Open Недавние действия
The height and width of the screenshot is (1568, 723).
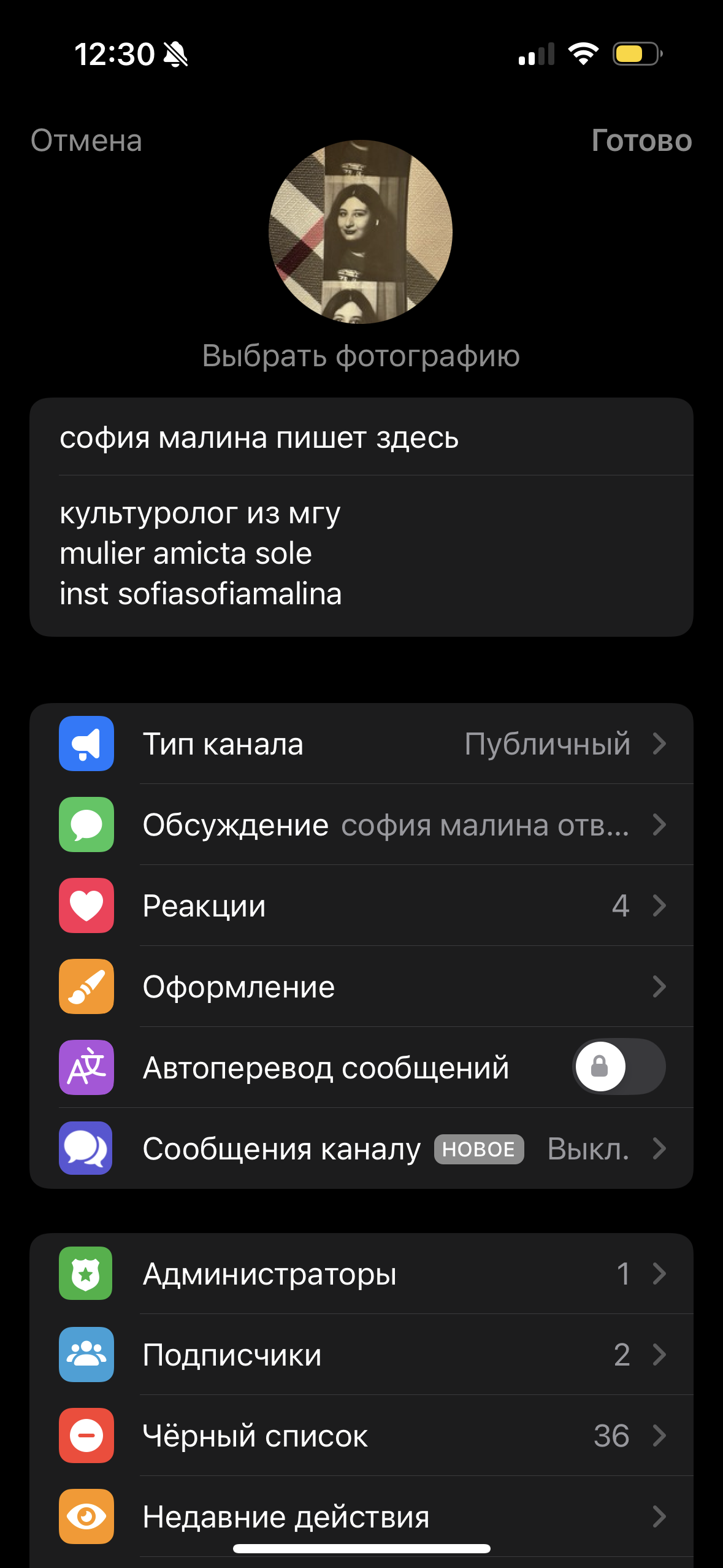(361, 1516)
